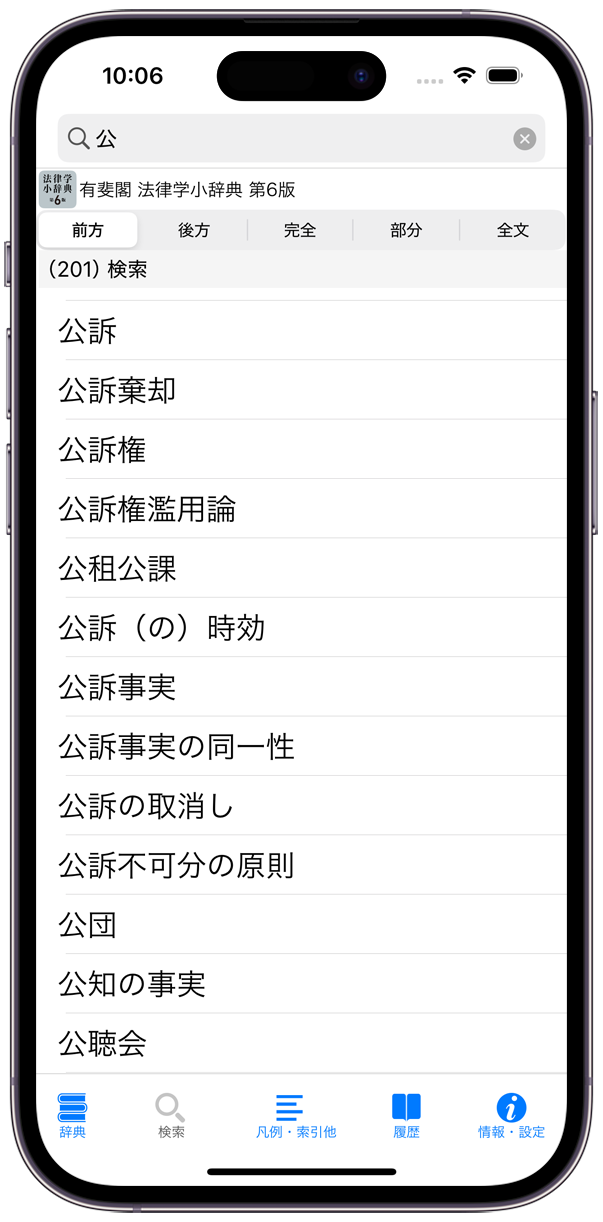Select the 全文 search segment

513,230
